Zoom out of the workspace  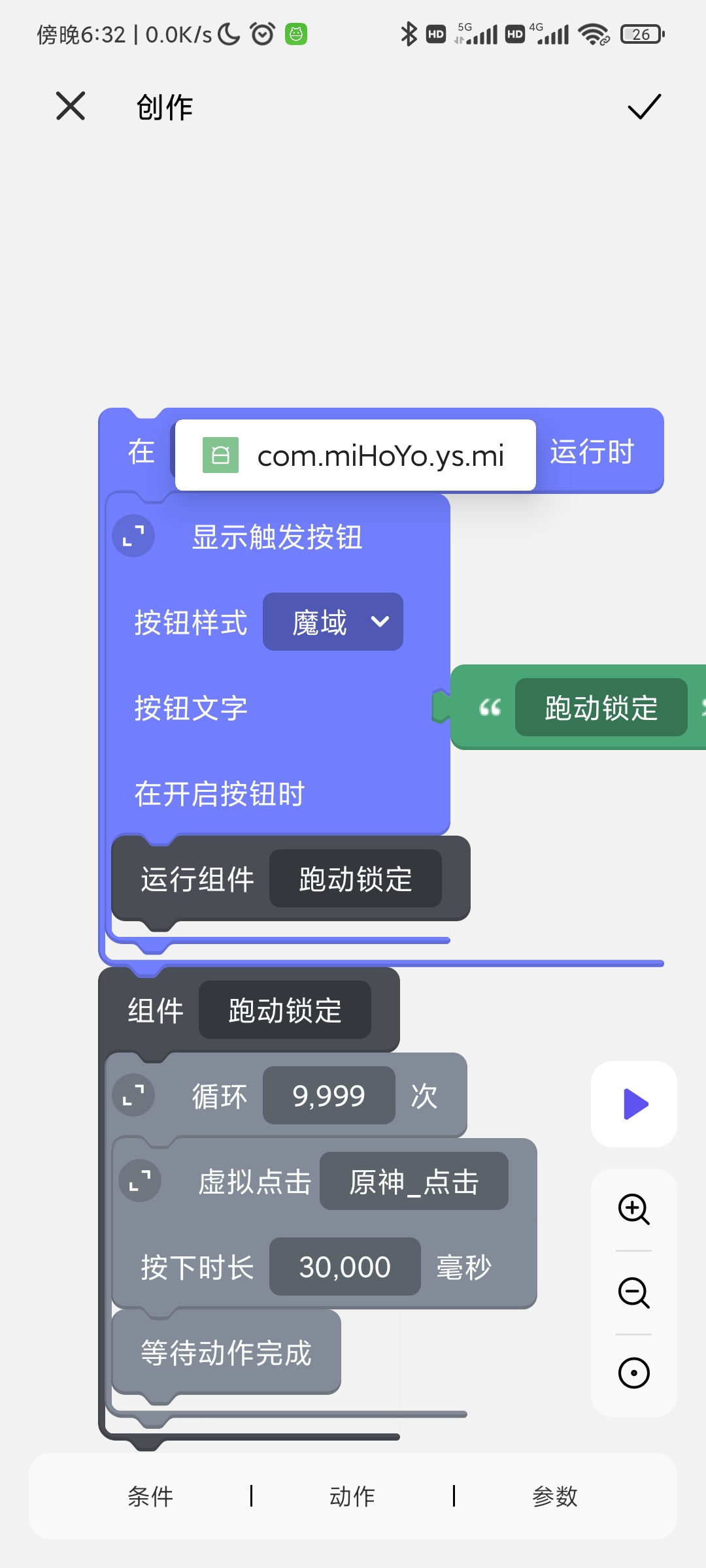pyautogui.click(x=634, y=1292)
